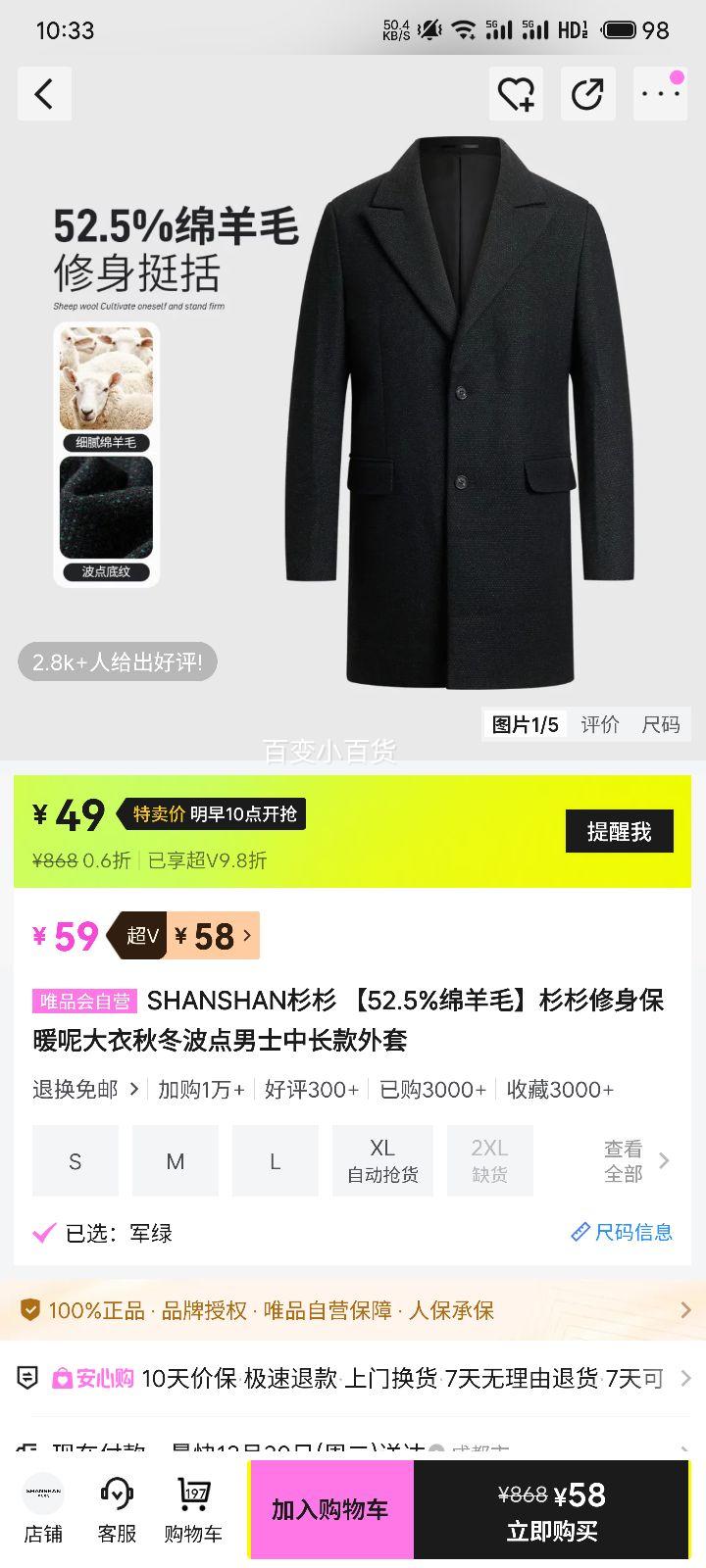This screenshot has height=1568, width=706.
Task: Tap the back arrow to exit product page
Action: click(44, 93)
